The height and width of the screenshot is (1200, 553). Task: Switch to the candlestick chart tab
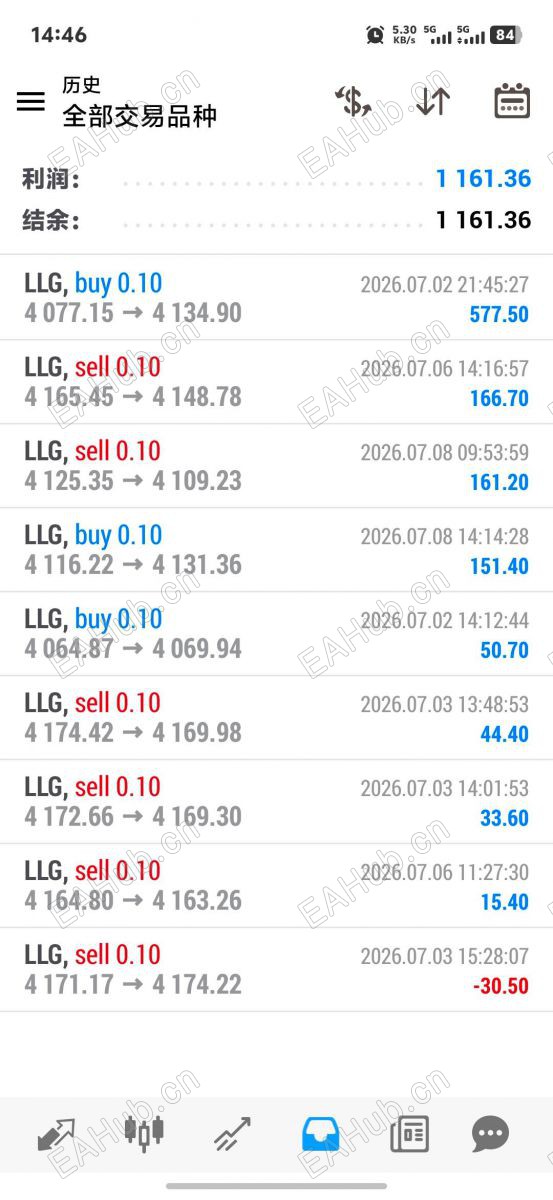[144, 1134]
